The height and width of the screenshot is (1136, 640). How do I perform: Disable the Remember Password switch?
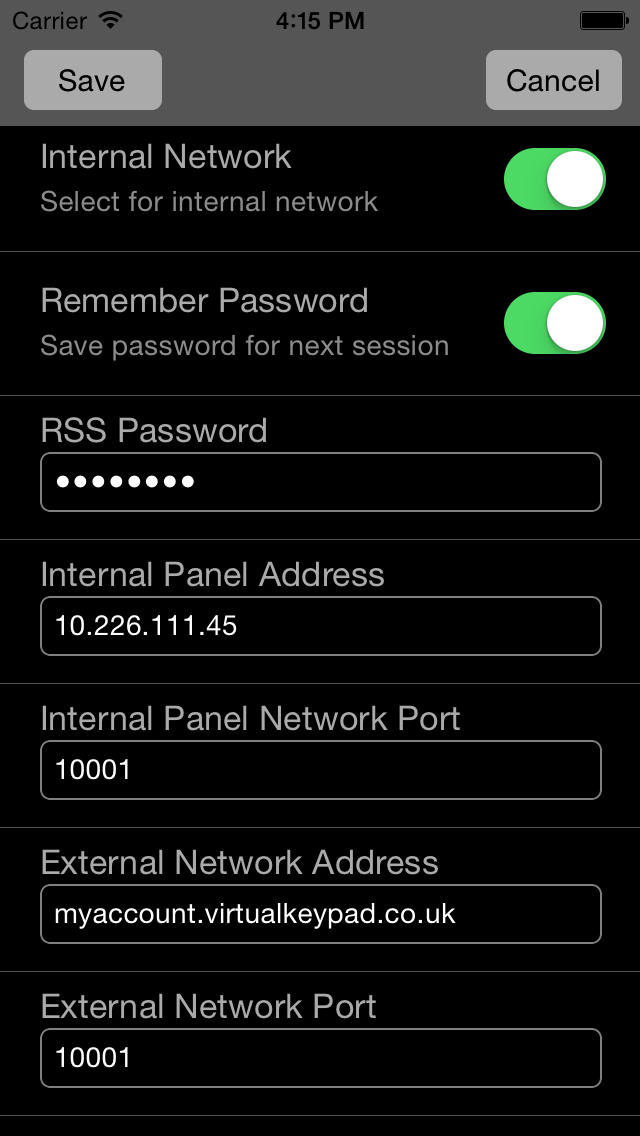[x=554, y=323]
